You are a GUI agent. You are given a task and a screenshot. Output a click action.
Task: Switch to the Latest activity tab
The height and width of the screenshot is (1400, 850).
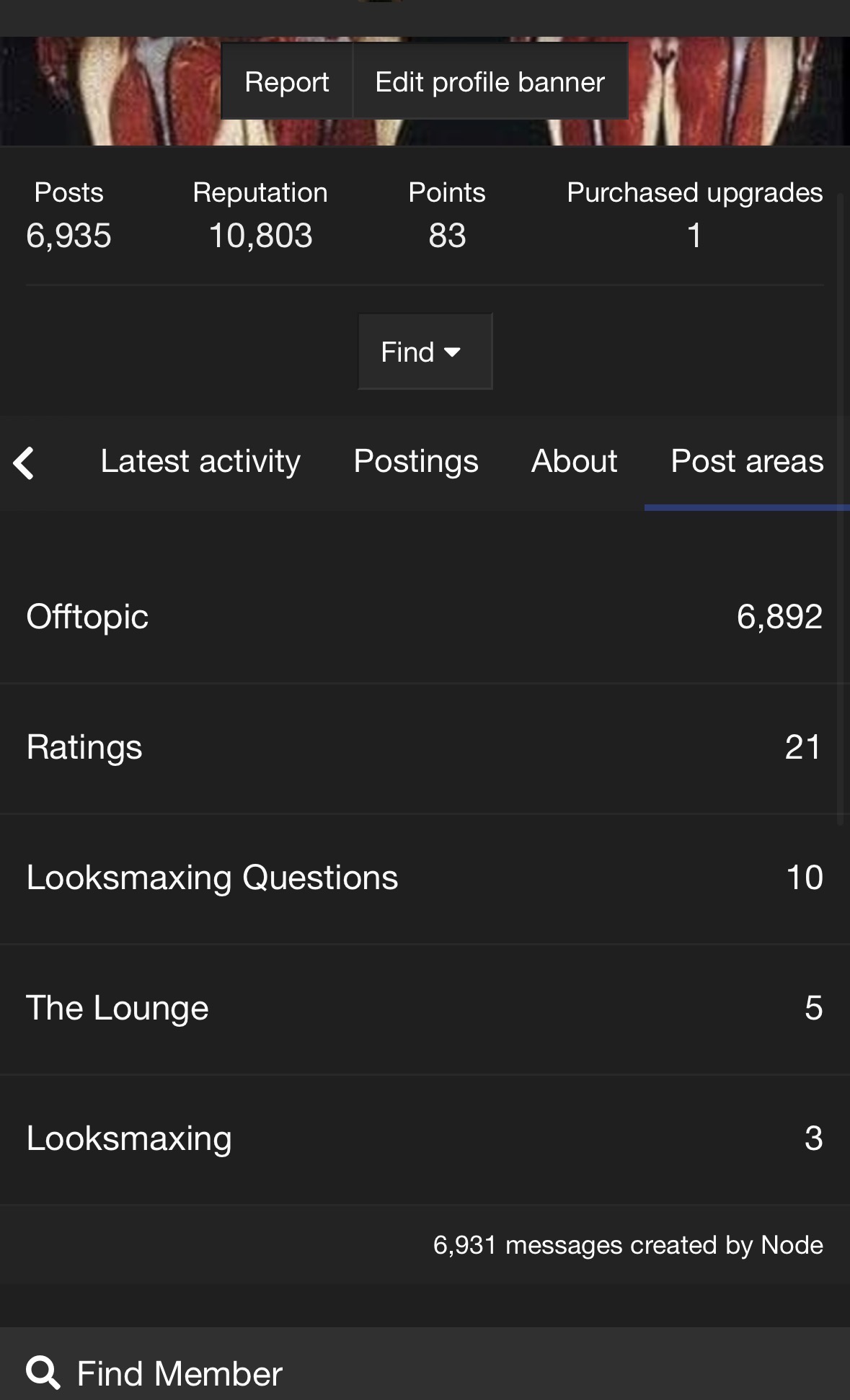tap(200, 461)
